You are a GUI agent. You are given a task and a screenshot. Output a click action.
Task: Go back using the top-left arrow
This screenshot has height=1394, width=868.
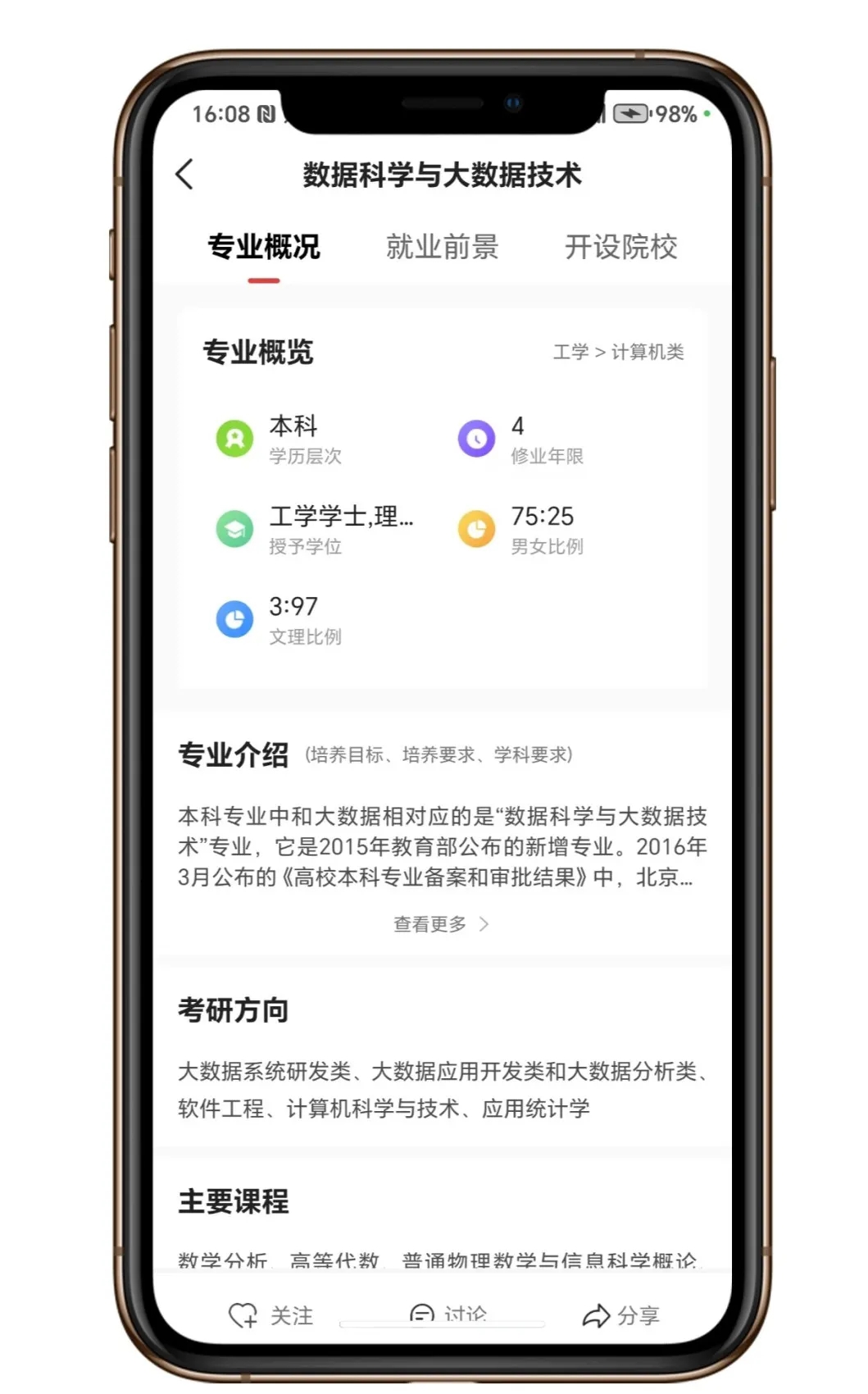pos(185,174)
